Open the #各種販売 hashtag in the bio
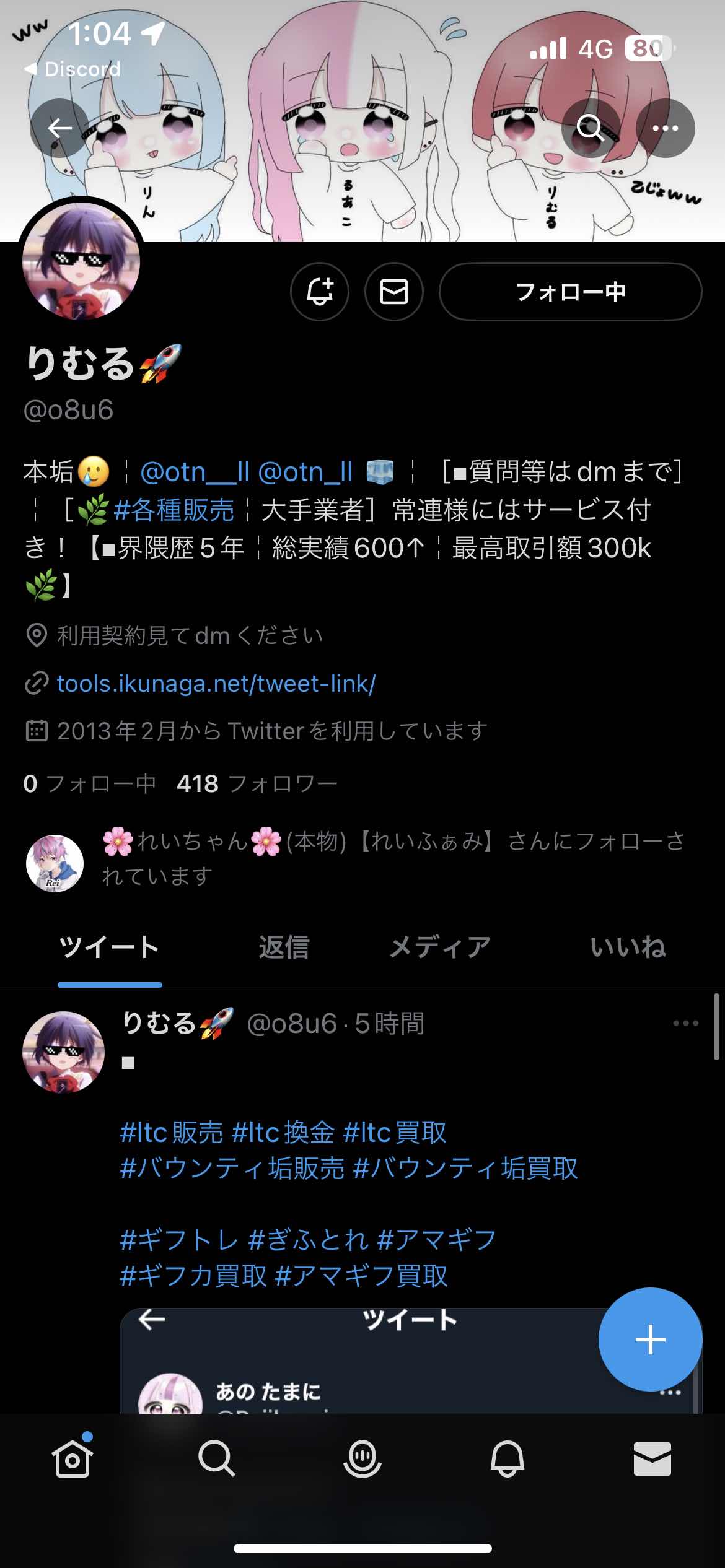The height and width of the screenshot is (1568, 725). coord(174,510)
